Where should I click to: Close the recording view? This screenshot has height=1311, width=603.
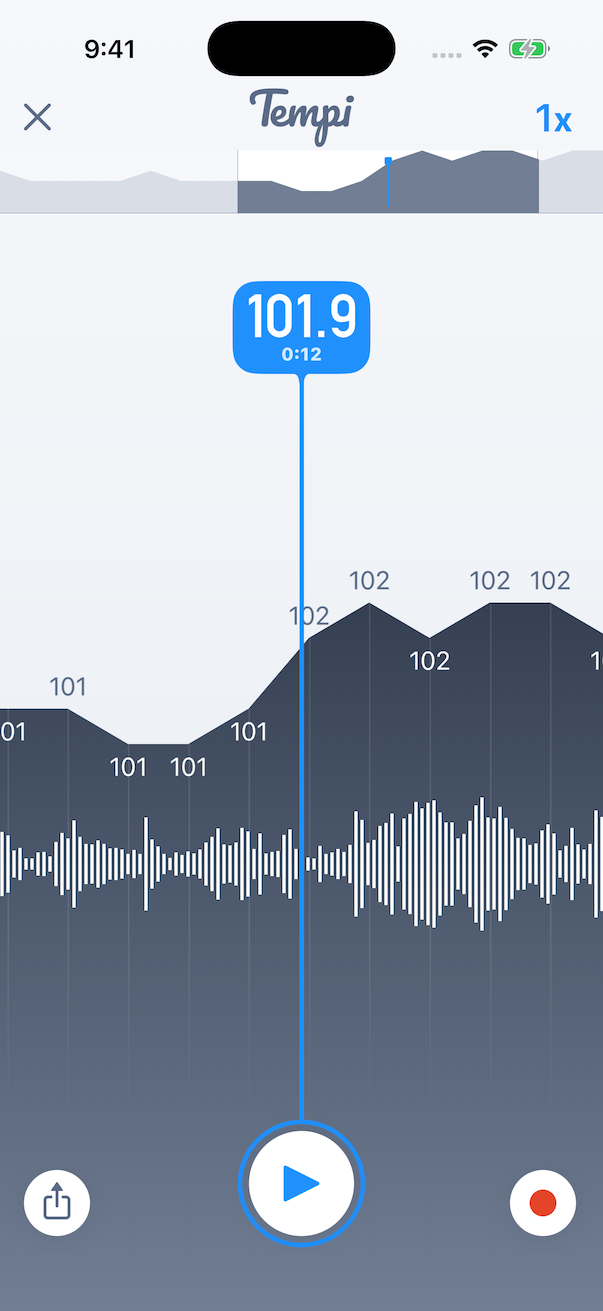(x=37, y=118)
